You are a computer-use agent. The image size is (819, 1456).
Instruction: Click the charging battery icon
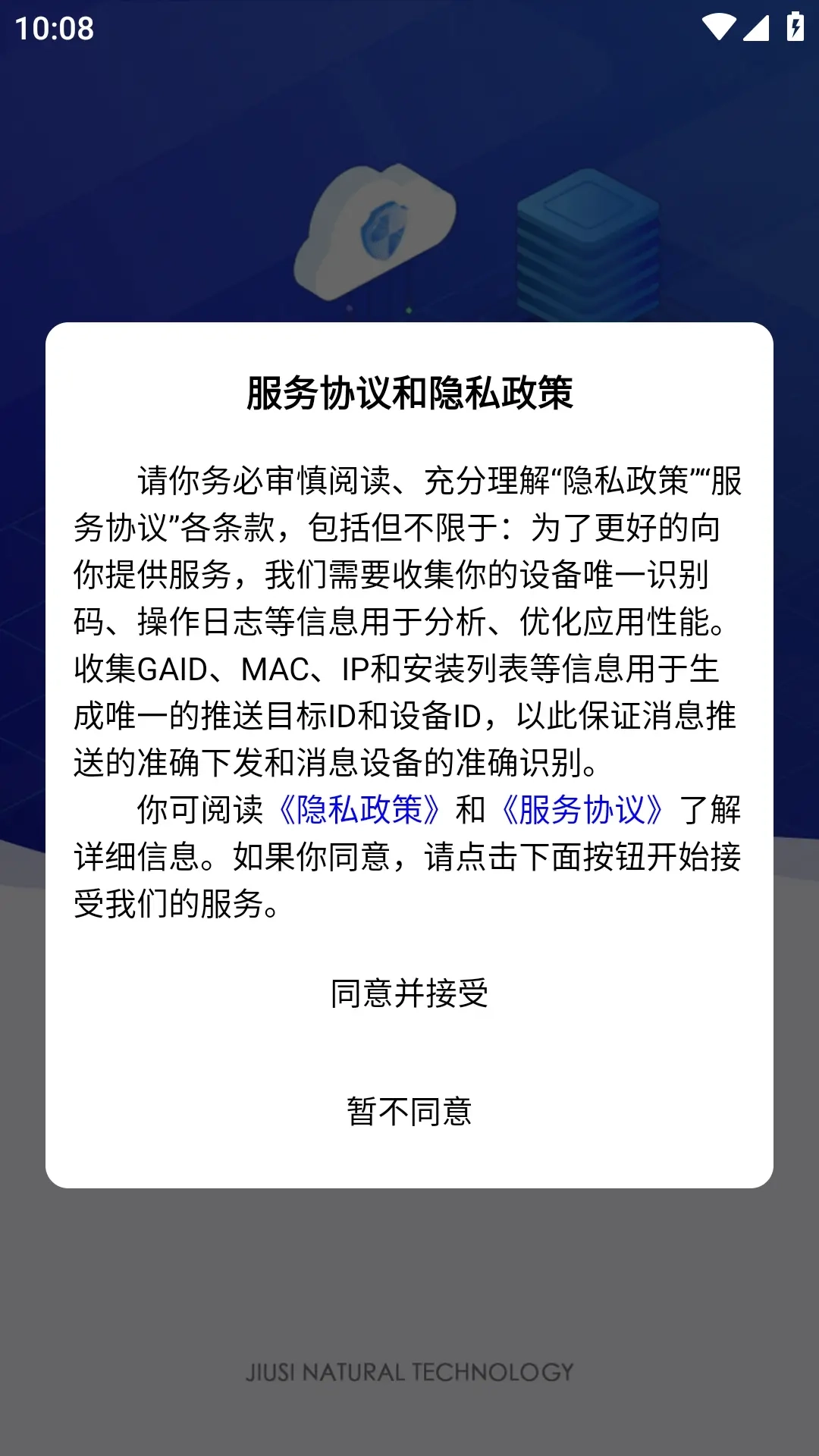click(793, 26)
